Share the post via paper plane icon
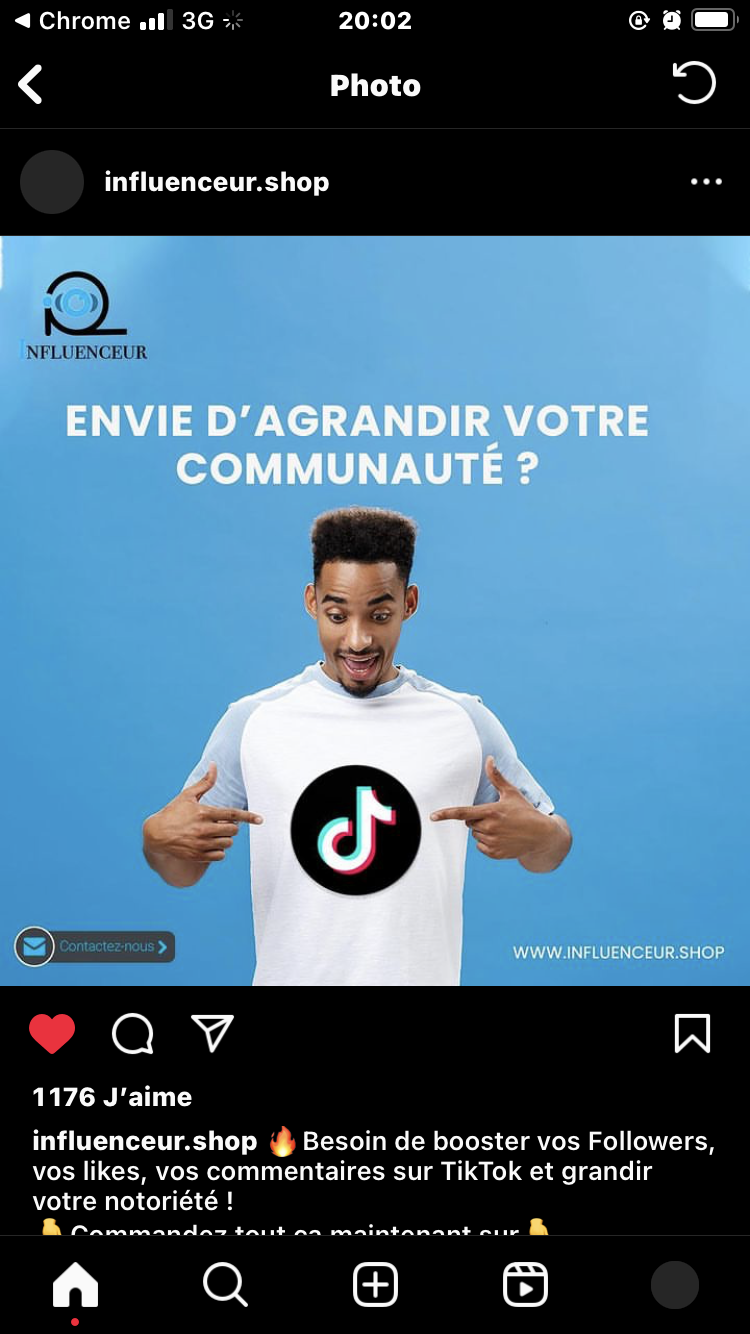 212,1033
